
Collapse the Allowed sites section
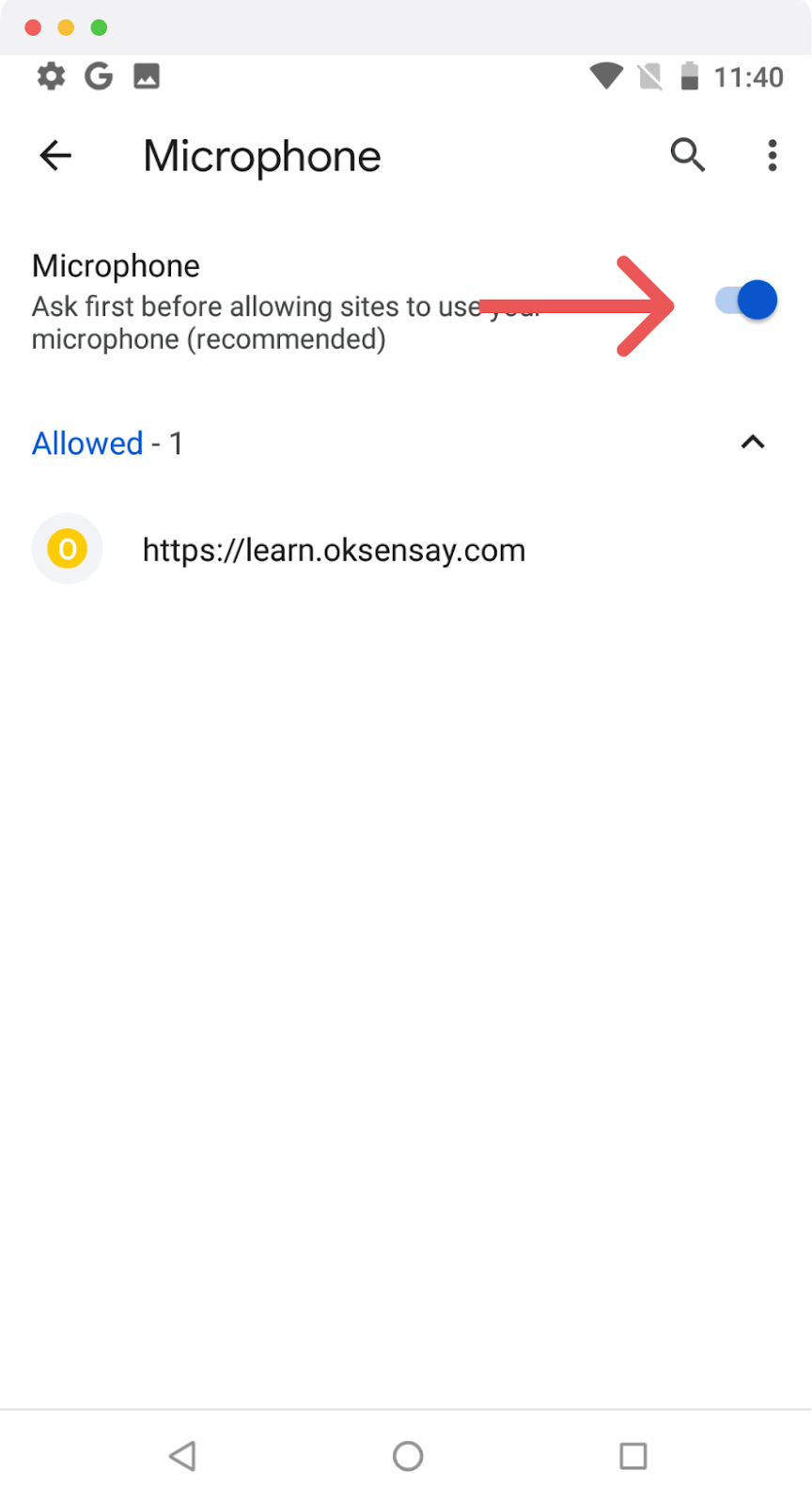coord(753,442)
